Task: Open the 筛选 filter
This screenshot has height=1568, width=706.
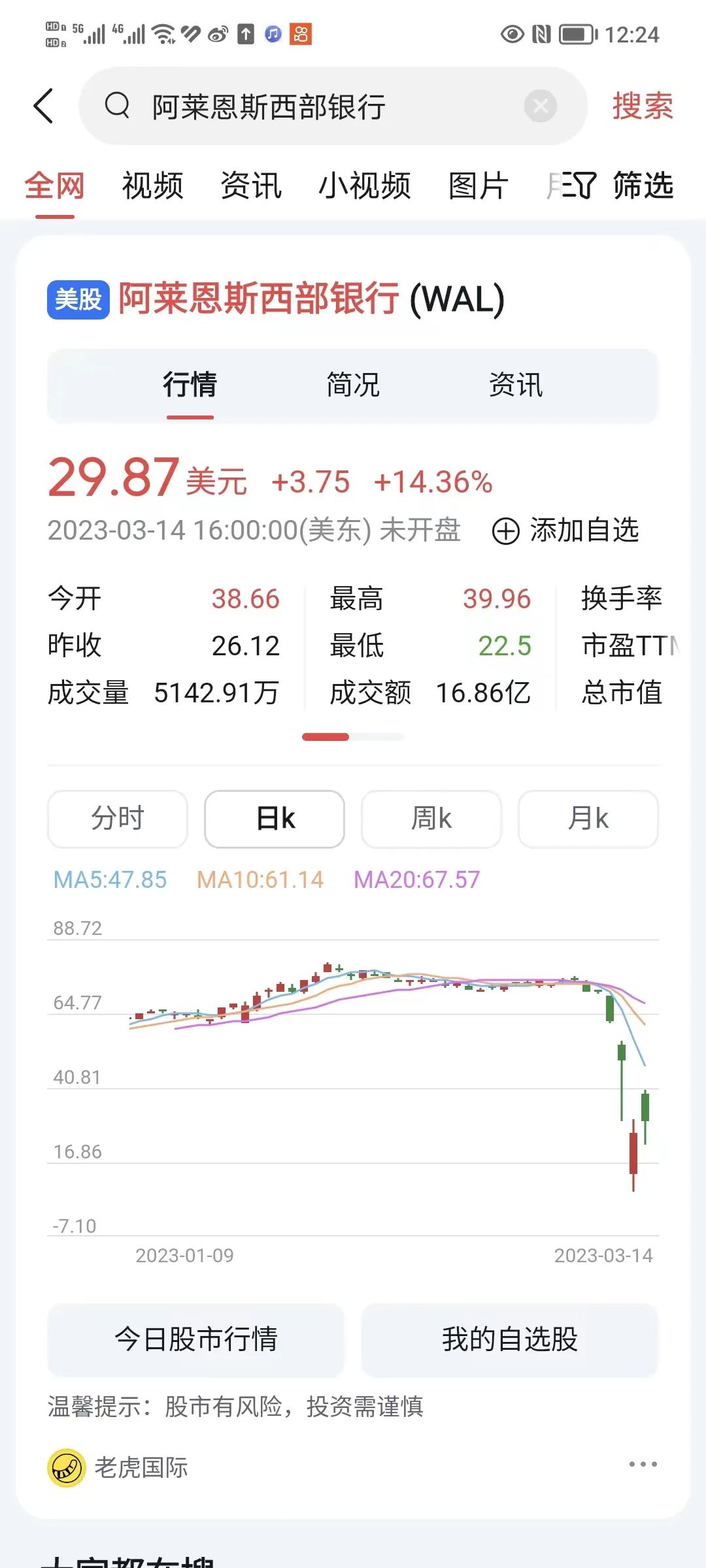Action: click(626, 186)
